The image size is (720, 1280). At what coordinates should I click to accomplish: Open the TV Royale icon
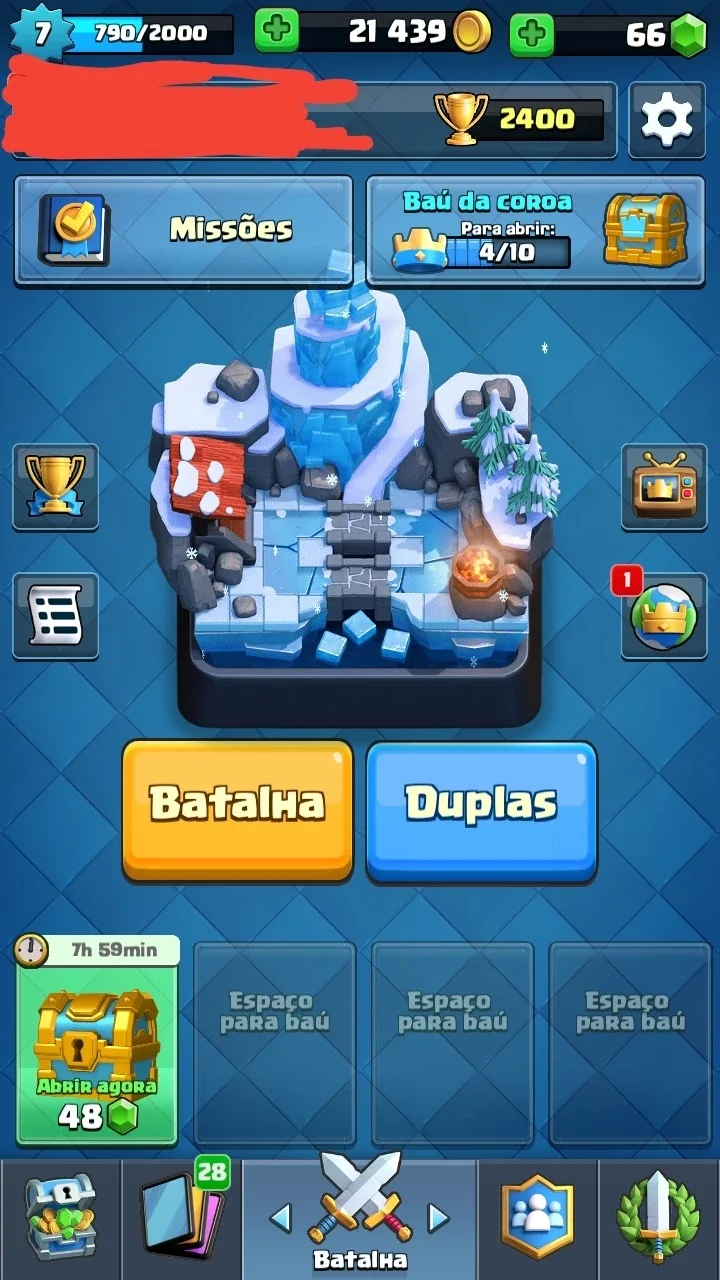pos(664,487)
